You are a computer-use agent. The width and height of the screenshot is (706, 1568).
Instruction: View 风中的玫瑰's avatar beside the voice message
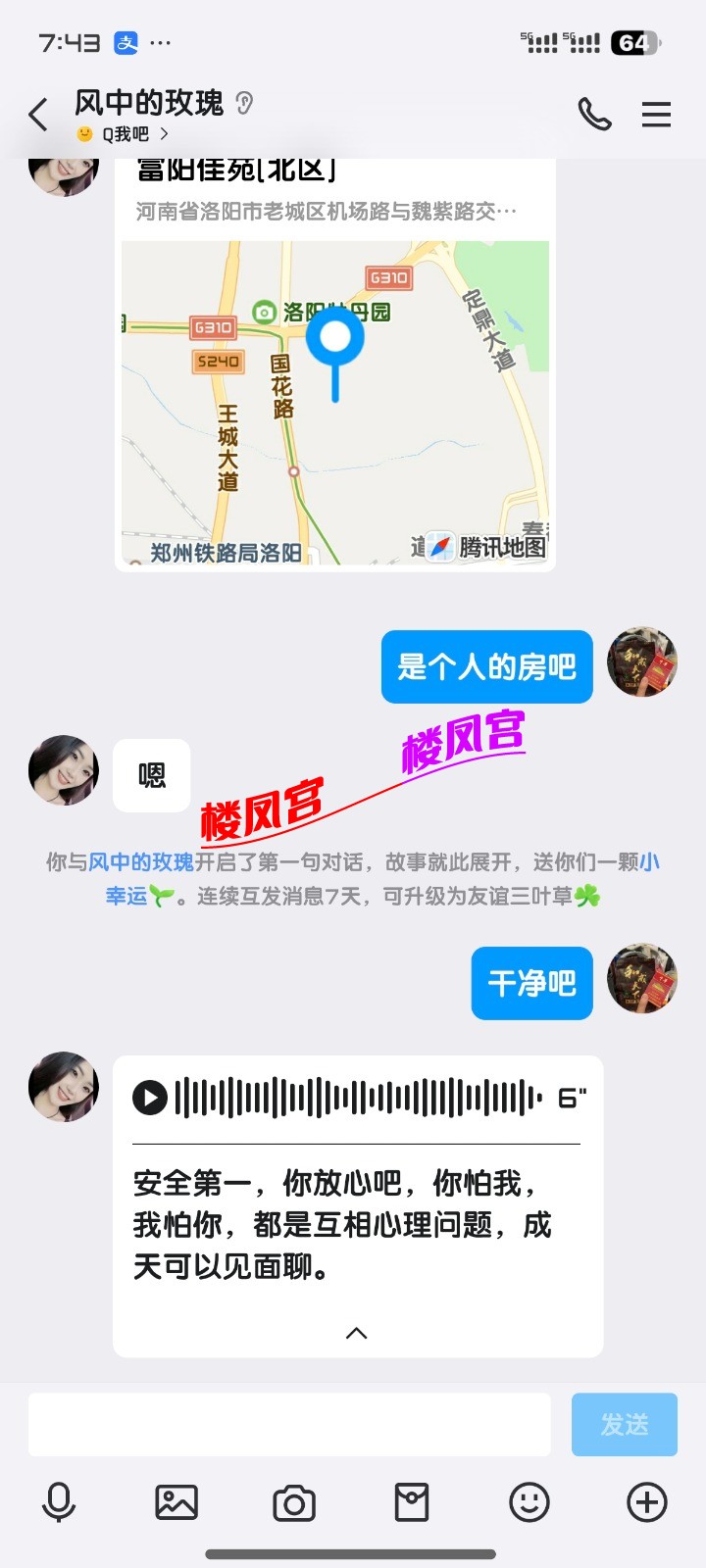[64, 1087]
